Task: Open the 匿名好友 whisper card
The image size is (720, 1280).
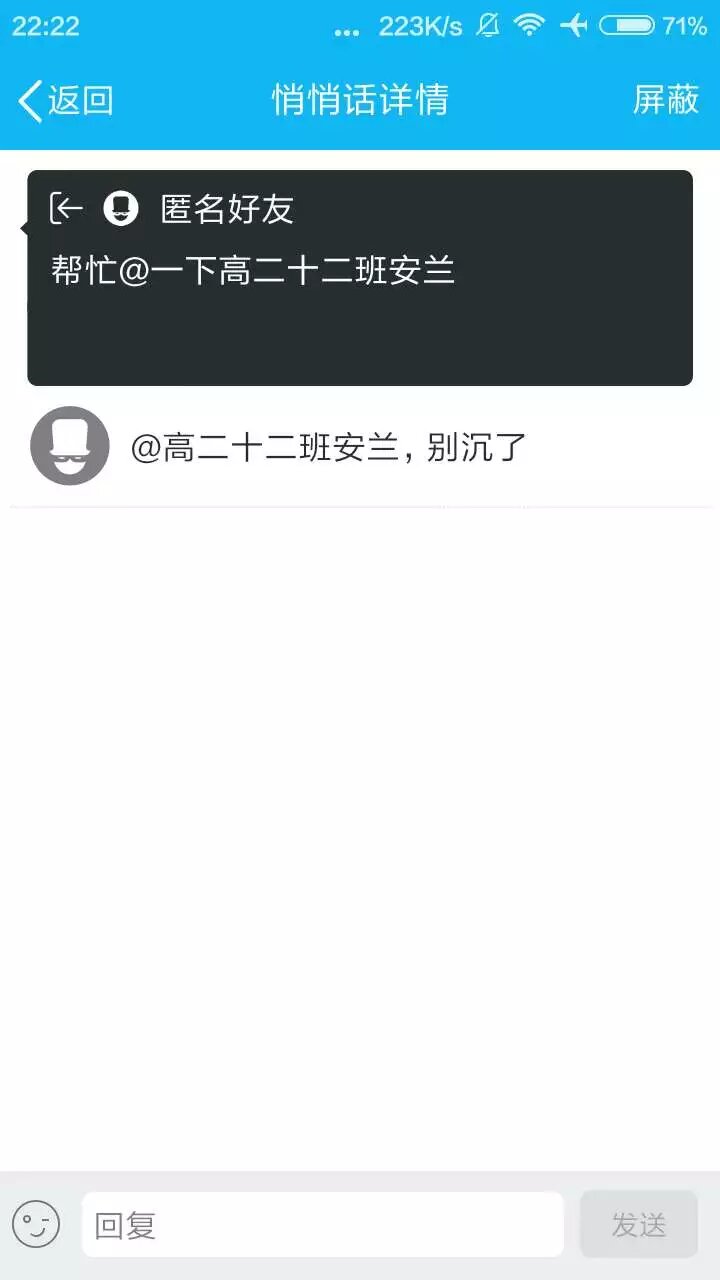Action: point(360,277)
